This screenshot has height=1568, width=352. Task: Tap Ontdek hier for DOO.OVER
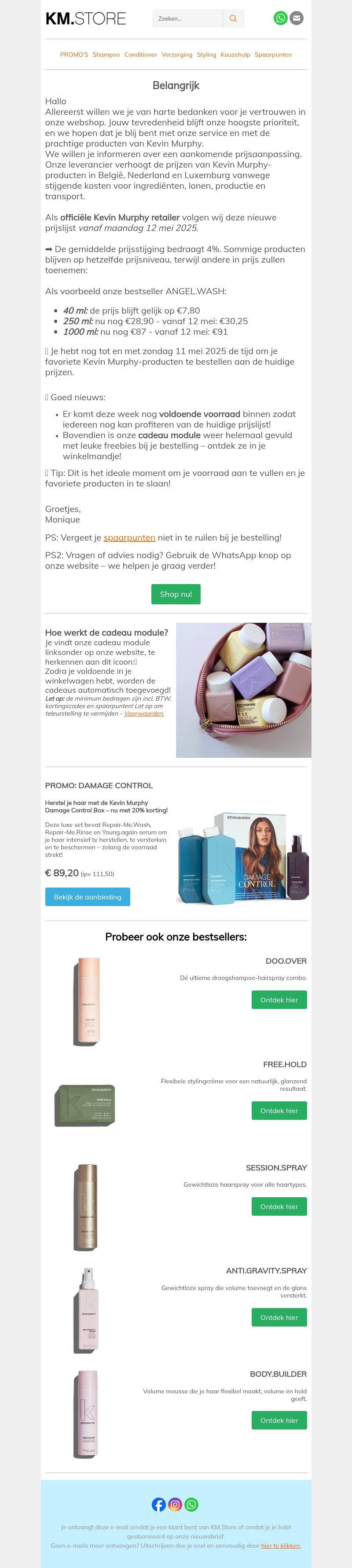click(x=279, y=999)
